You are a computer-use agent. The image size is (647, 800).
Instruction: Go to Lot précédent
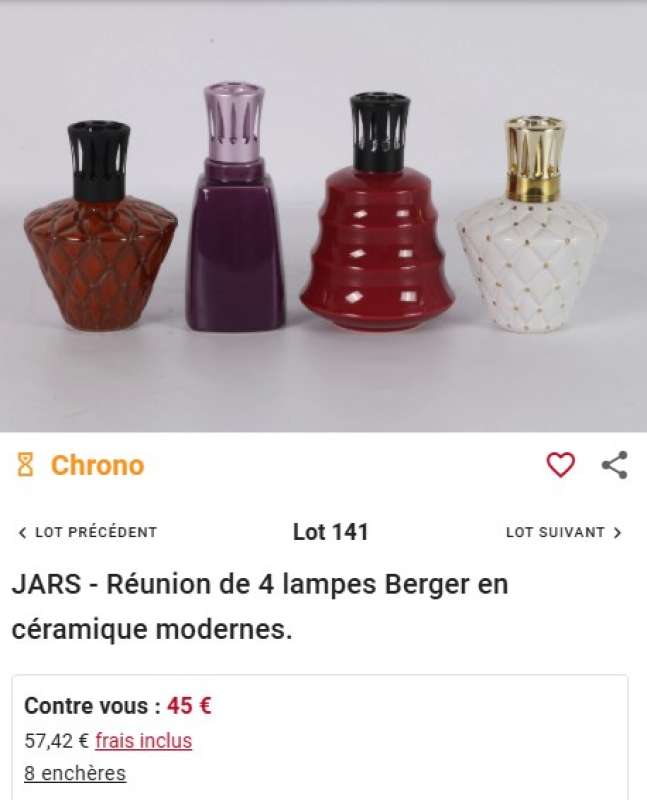point(88,532)
